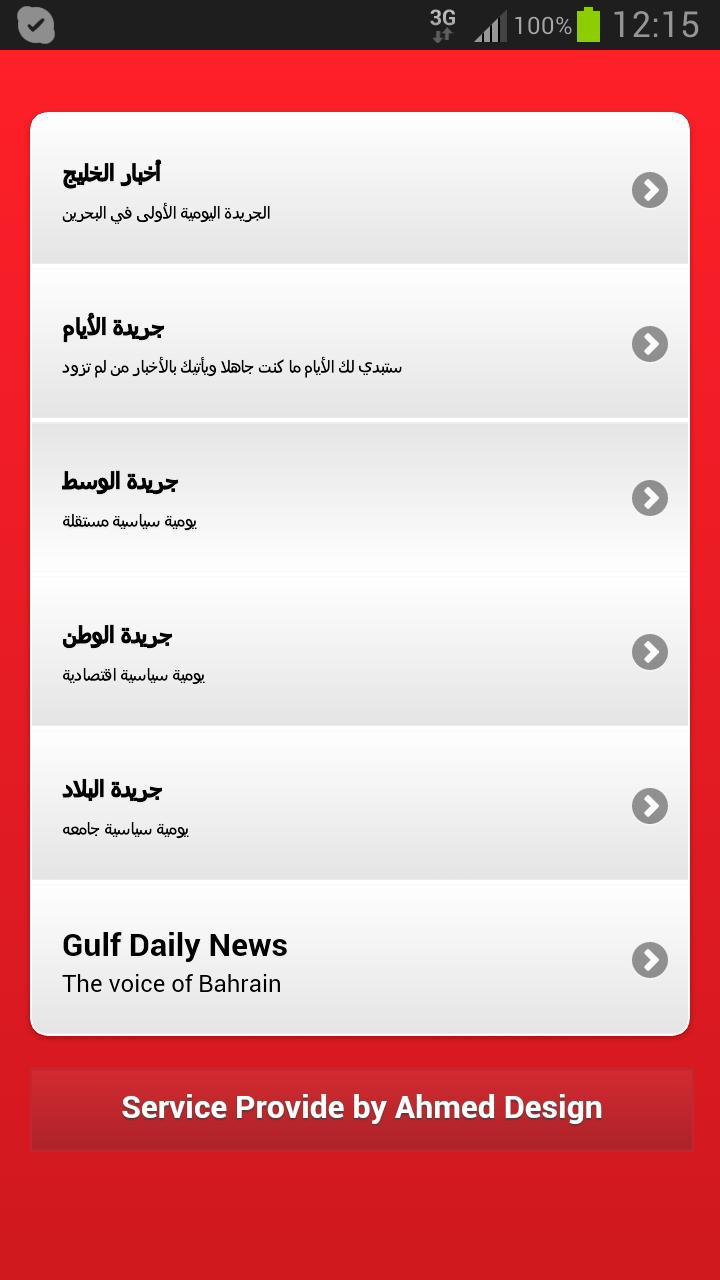720x1280 pixels.
Task: Tap the chevron next to جريدة البلاد
Action: point(649,806)
